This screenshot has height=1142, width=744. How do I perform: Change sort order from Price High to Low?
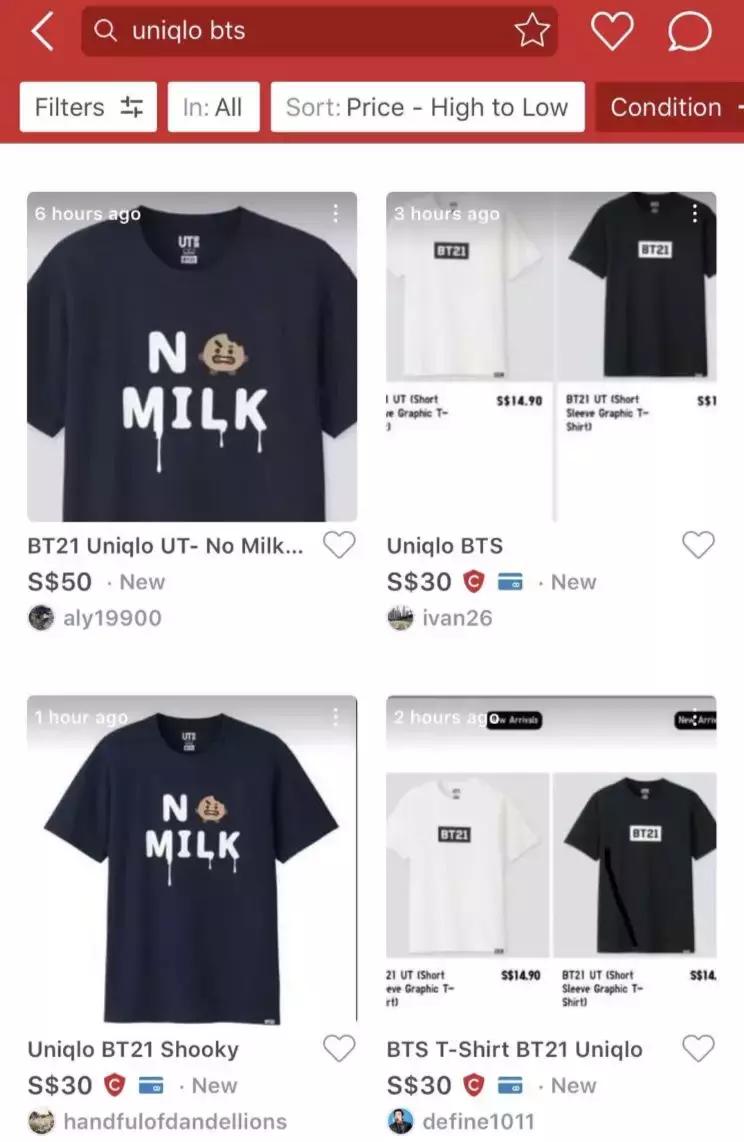click(426, 107)
